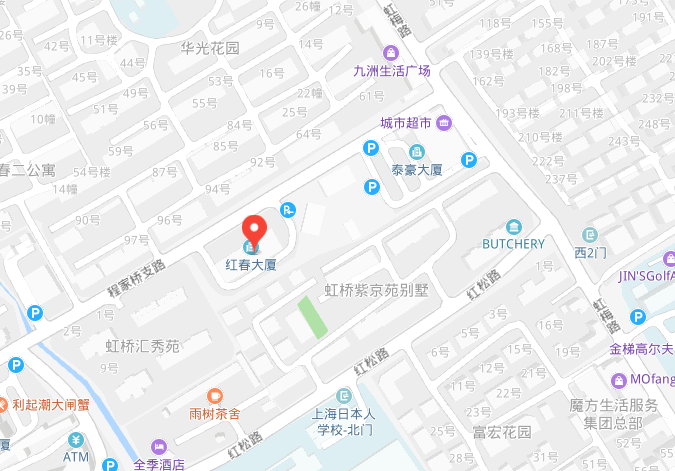Tap the 全季酒店 hotel marker
This screenshot has width=675, height=471.
click(x=158, y=446)
